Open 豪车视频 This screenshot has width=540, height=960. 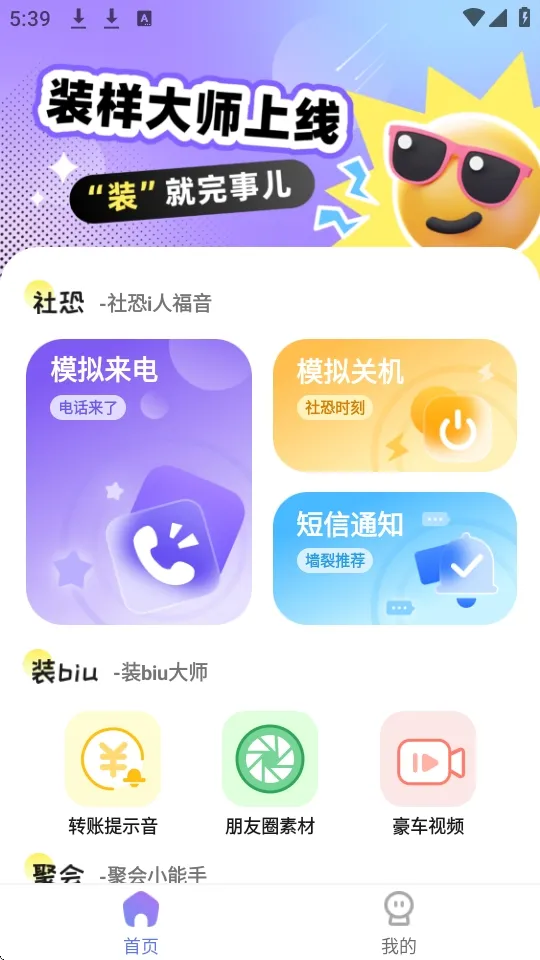pyautogui.click(x=428, y=774)
